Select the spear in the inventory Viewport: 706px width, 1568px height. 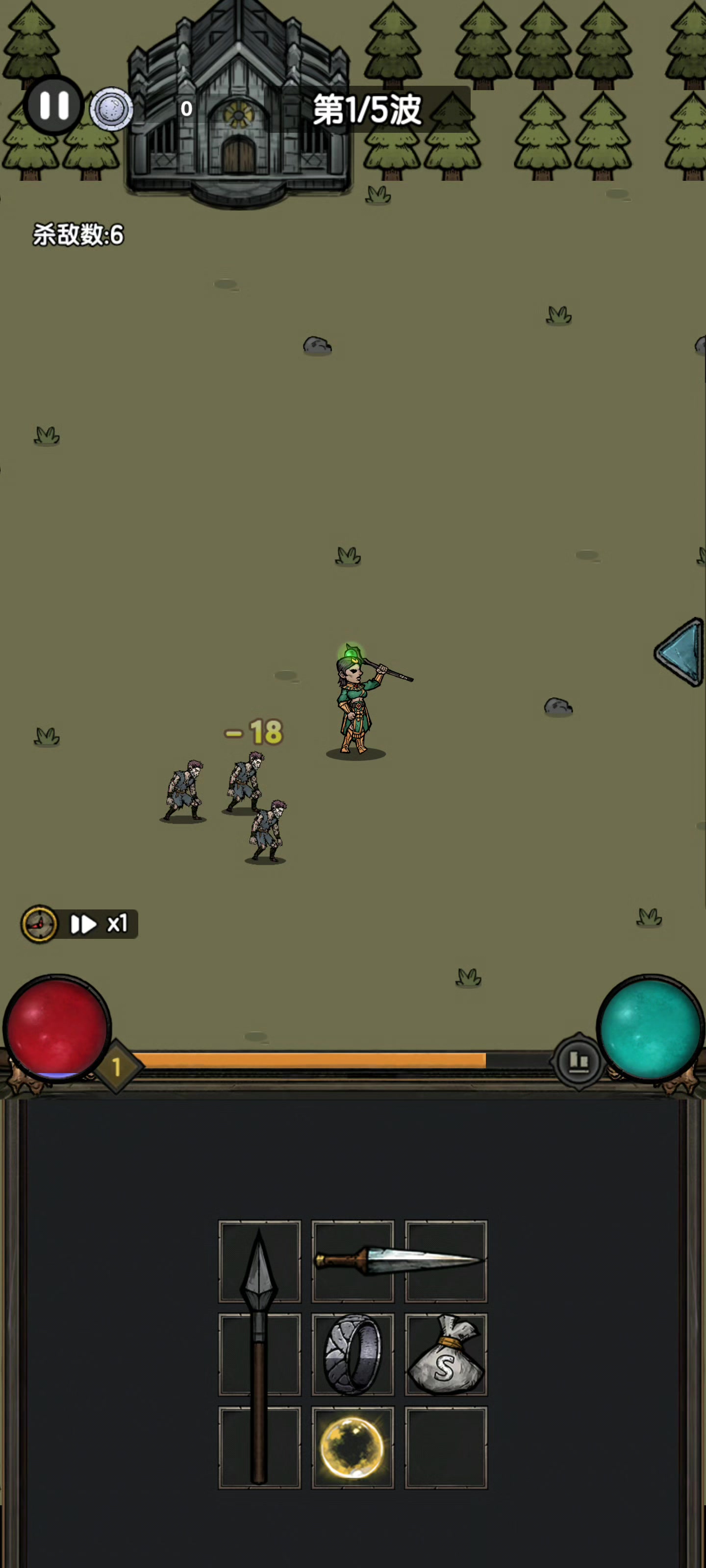(259, 1355)
